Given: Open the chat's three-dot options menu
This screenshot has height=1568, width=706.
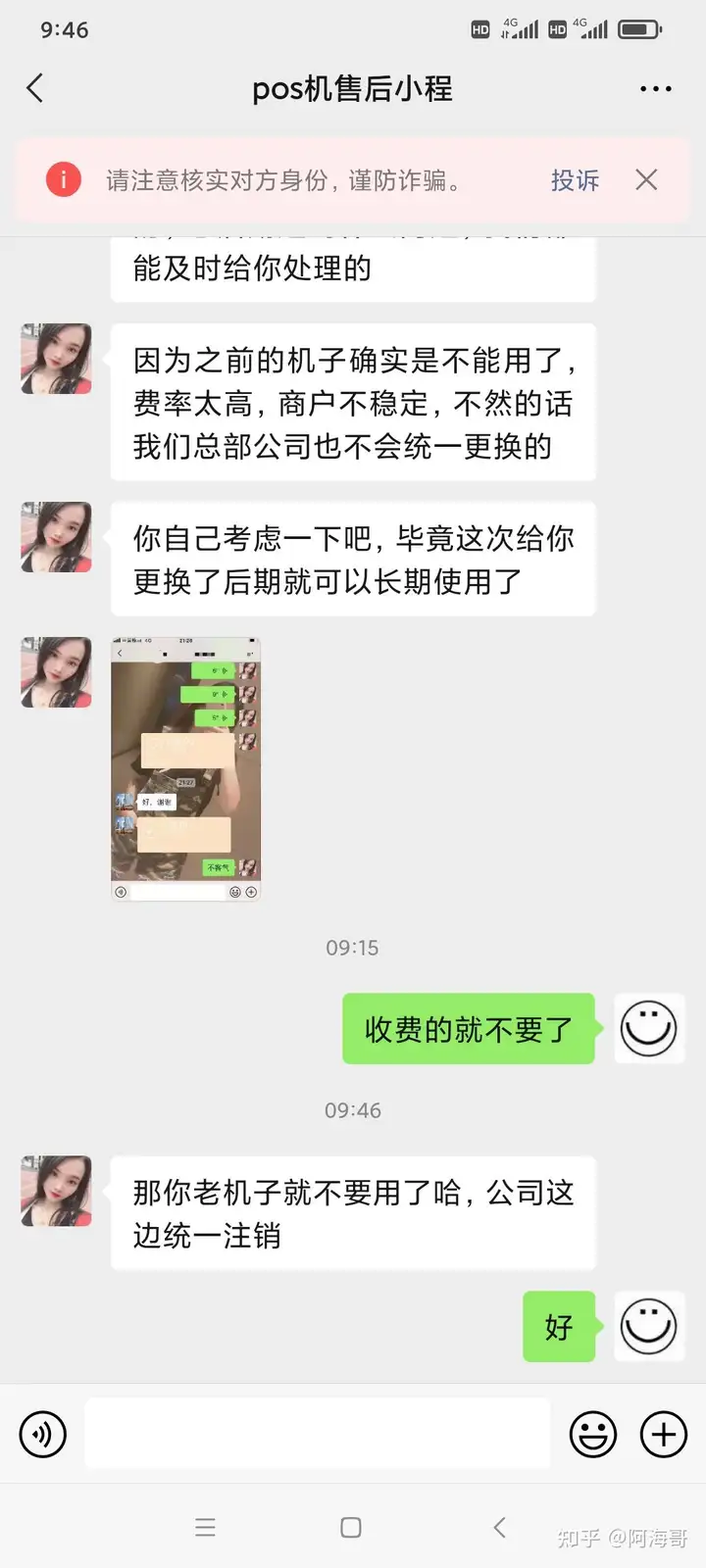Looking at the screenshot, I should pyautogui.click(x=655, y=89).
